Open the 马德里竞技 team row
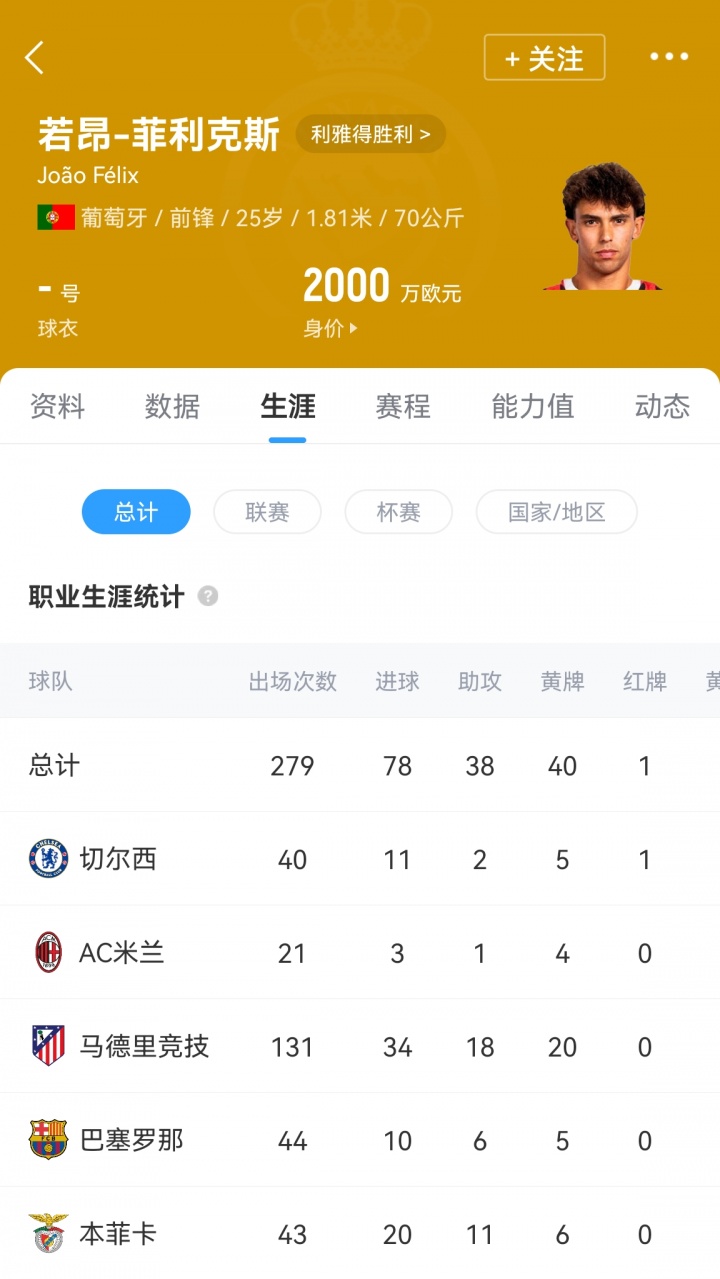 point(143,1046)
